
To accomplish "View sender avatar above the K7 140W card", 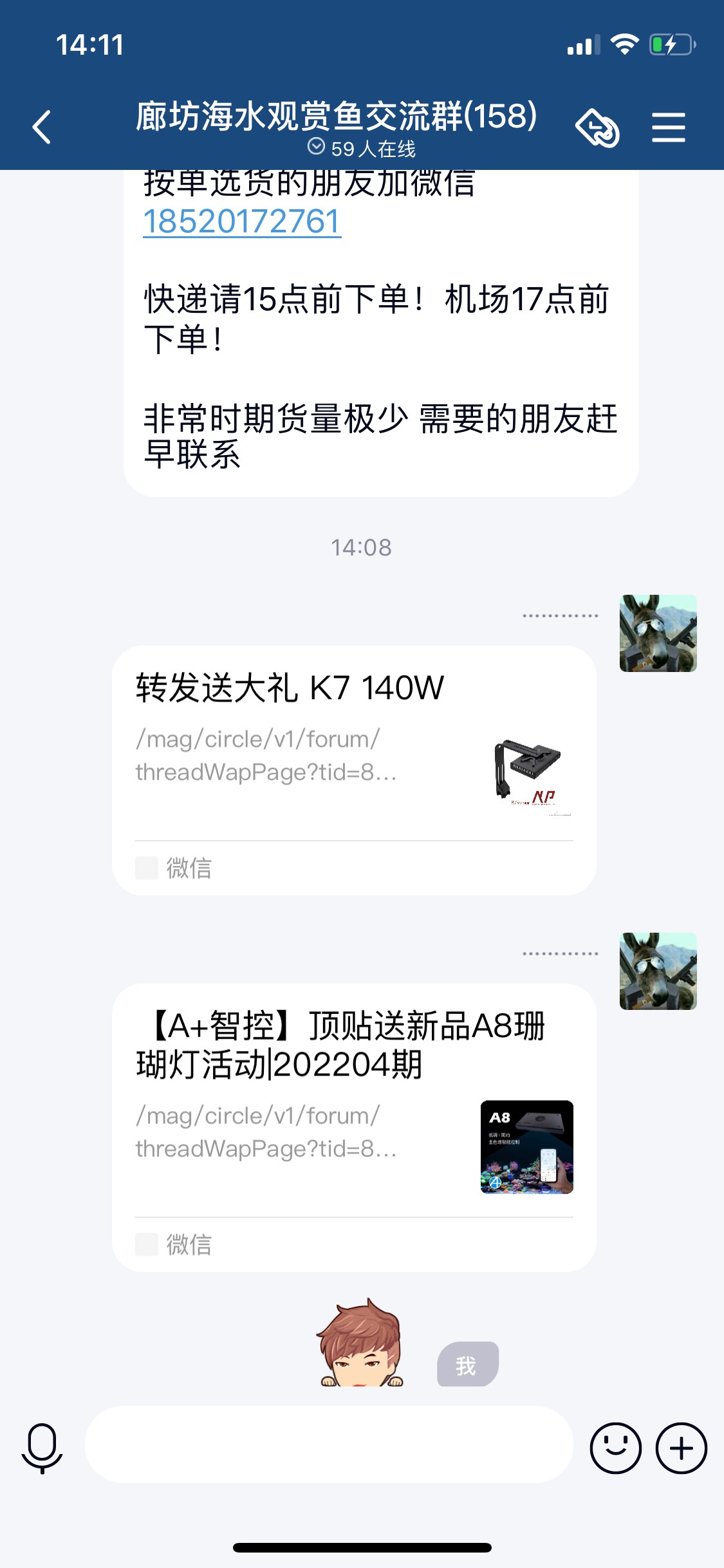I will pos(658,633).
